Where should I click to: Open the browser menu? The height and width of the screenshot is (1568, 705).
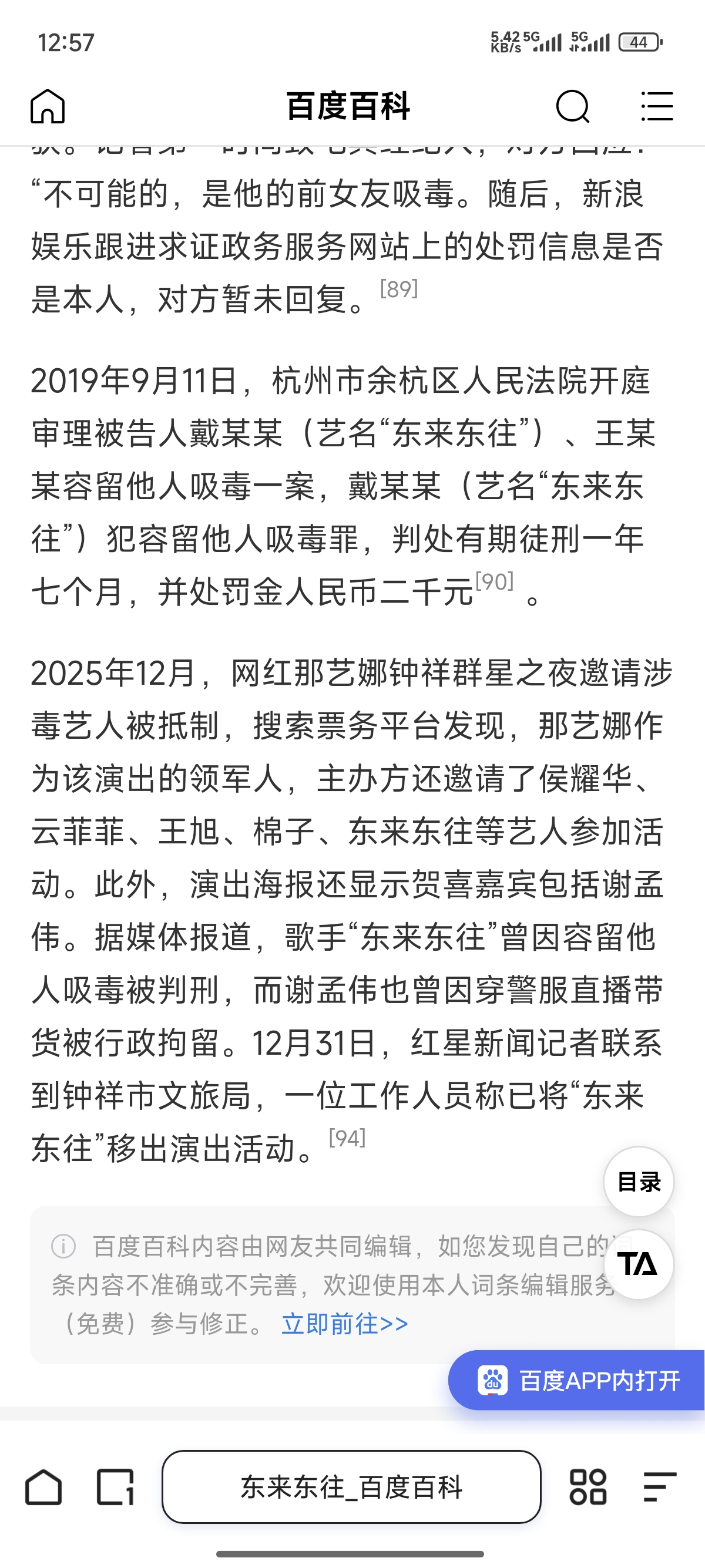pos(659,1487)
